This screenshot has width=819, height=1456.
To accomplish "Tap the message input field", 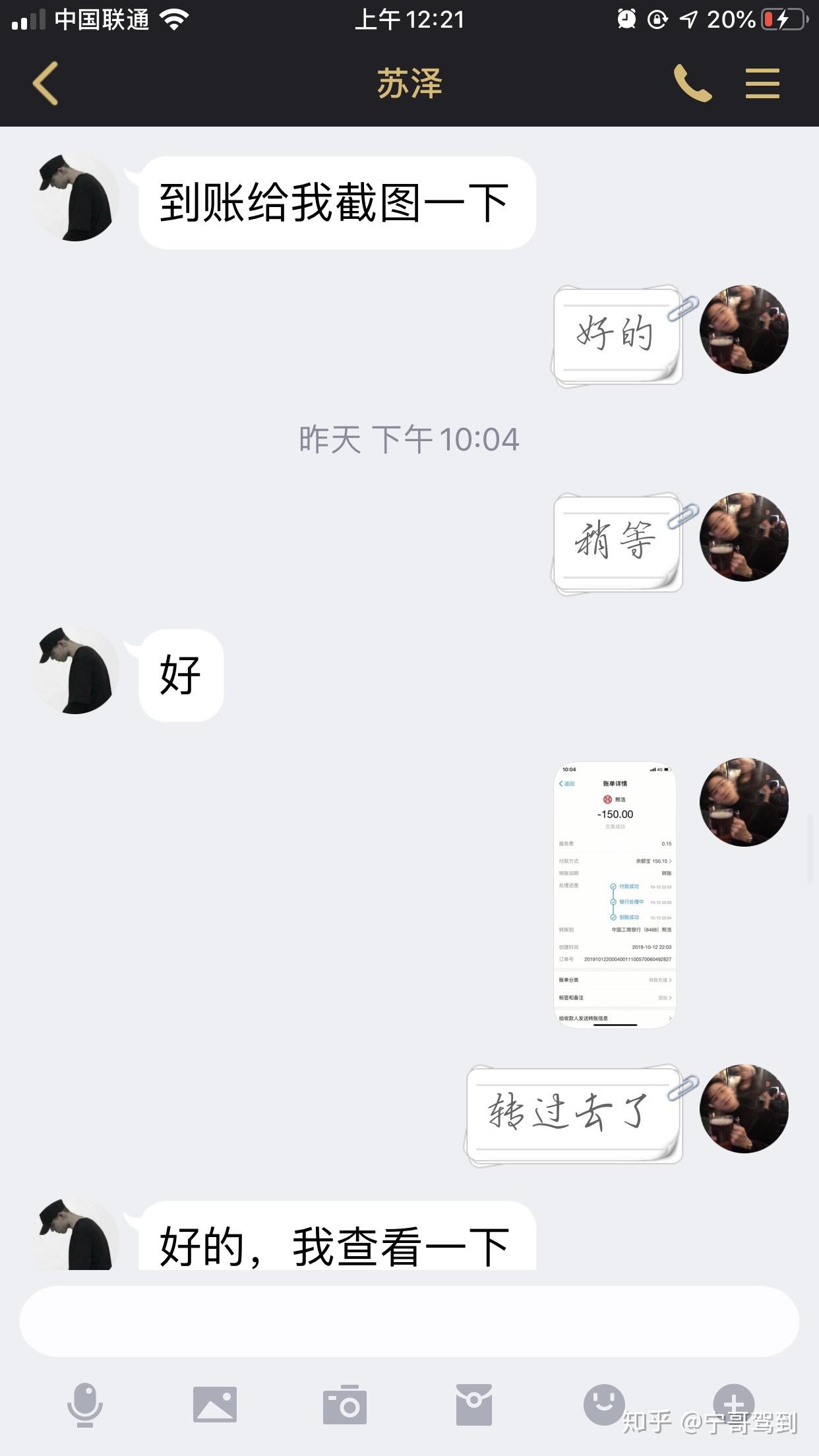I will [x=409, y=1321].
